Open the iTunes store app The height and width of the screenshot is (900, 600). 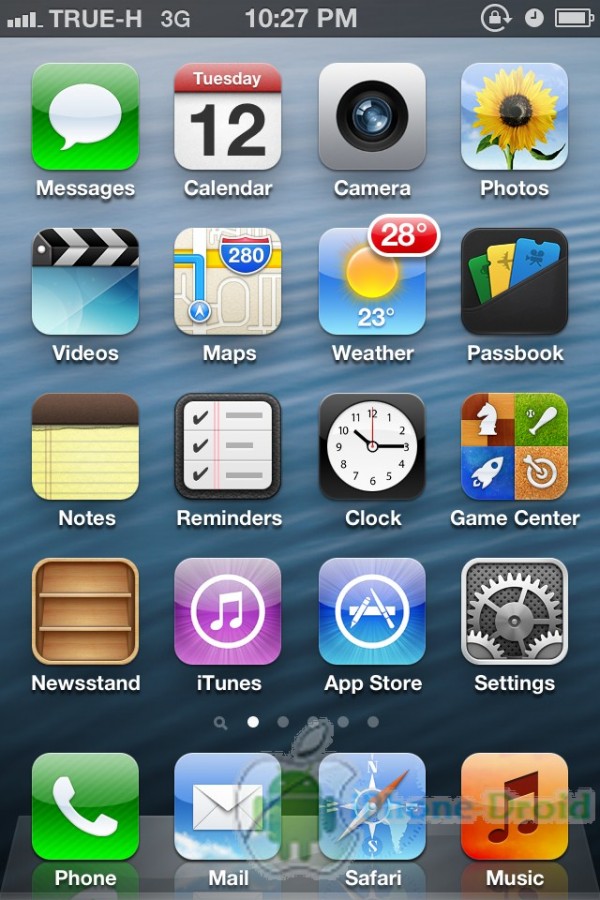tap(228, 612)
